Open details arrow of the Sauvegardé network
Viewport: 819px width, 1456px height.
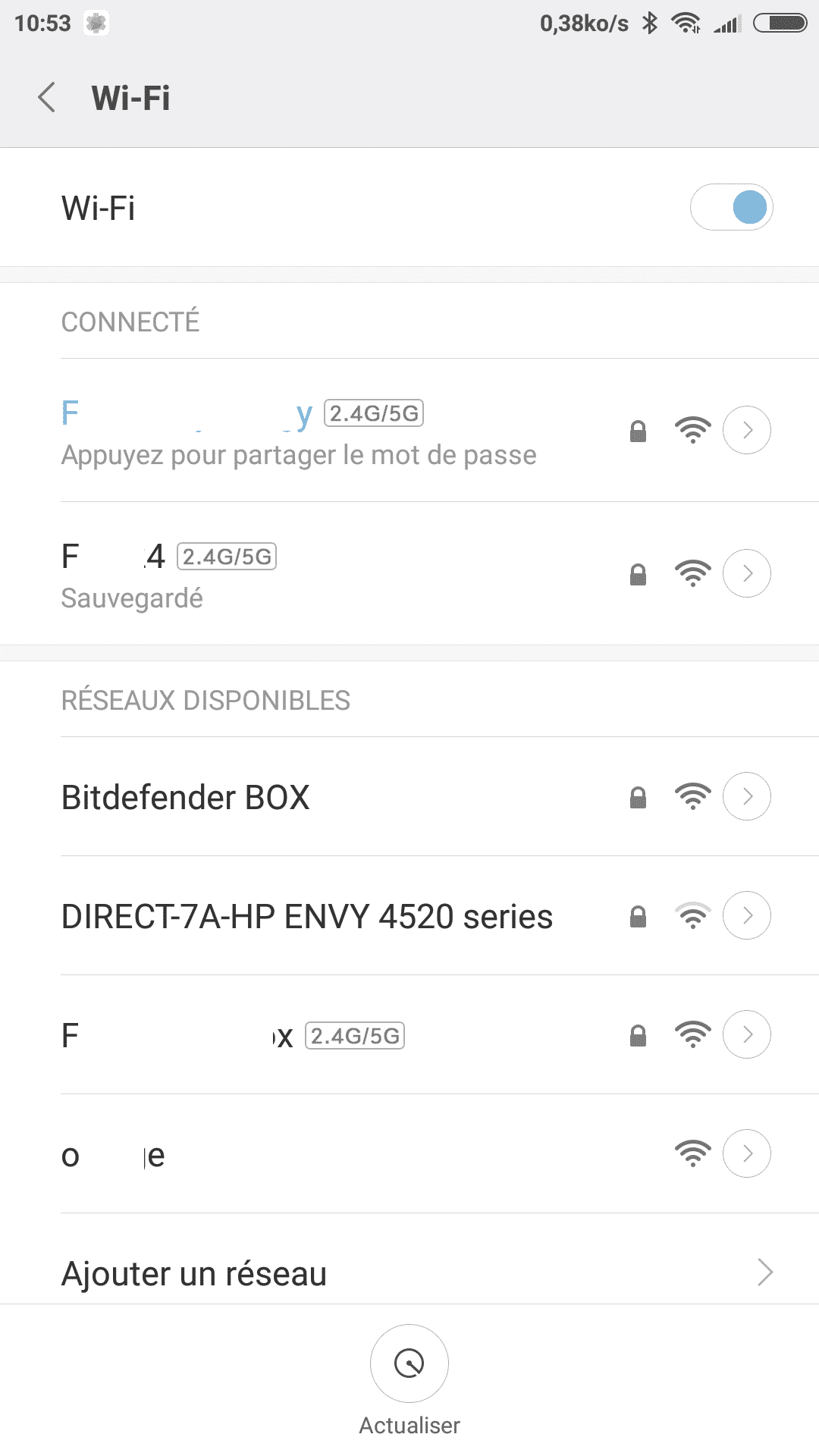pyautogui.click(x=747, y=573)
